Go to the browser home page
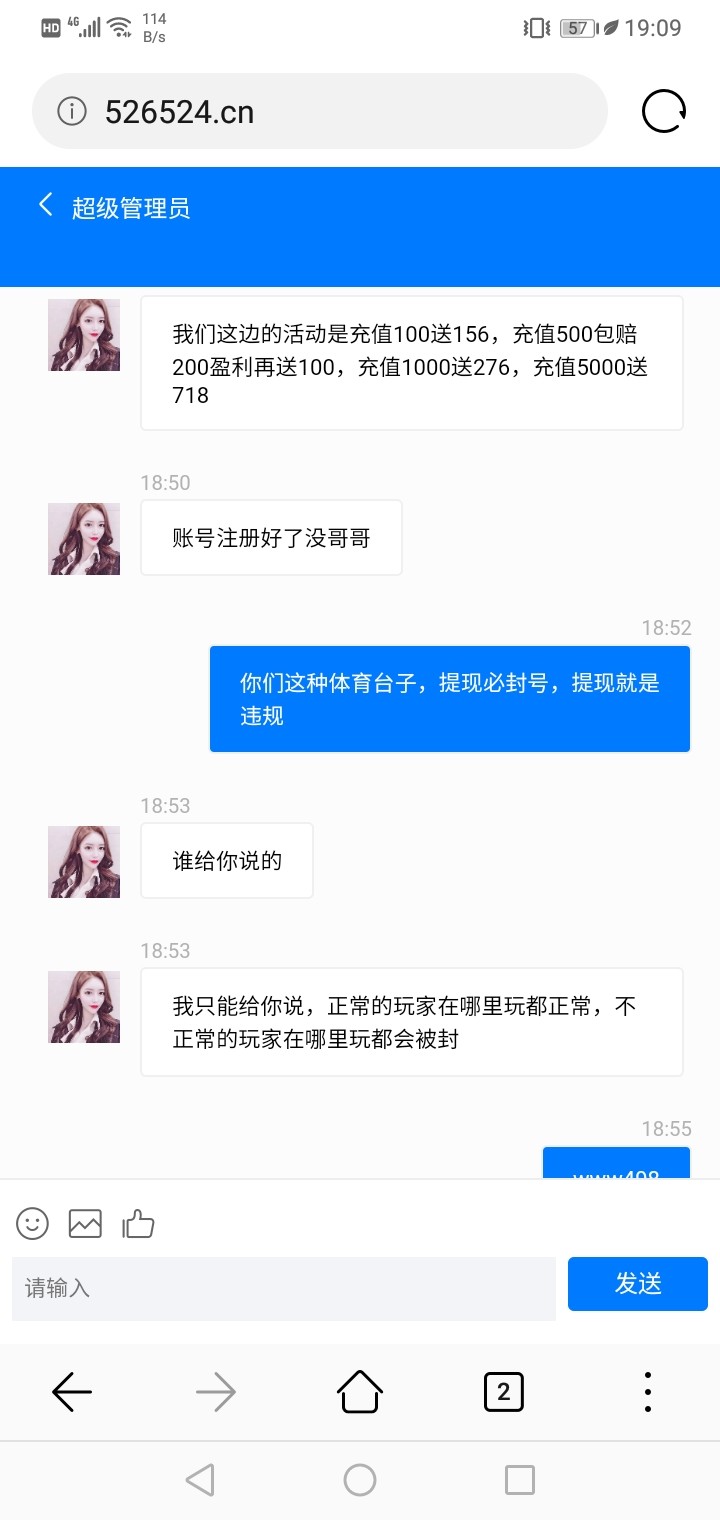This screenshot has width=720, height=1520. click(360, 1391)
